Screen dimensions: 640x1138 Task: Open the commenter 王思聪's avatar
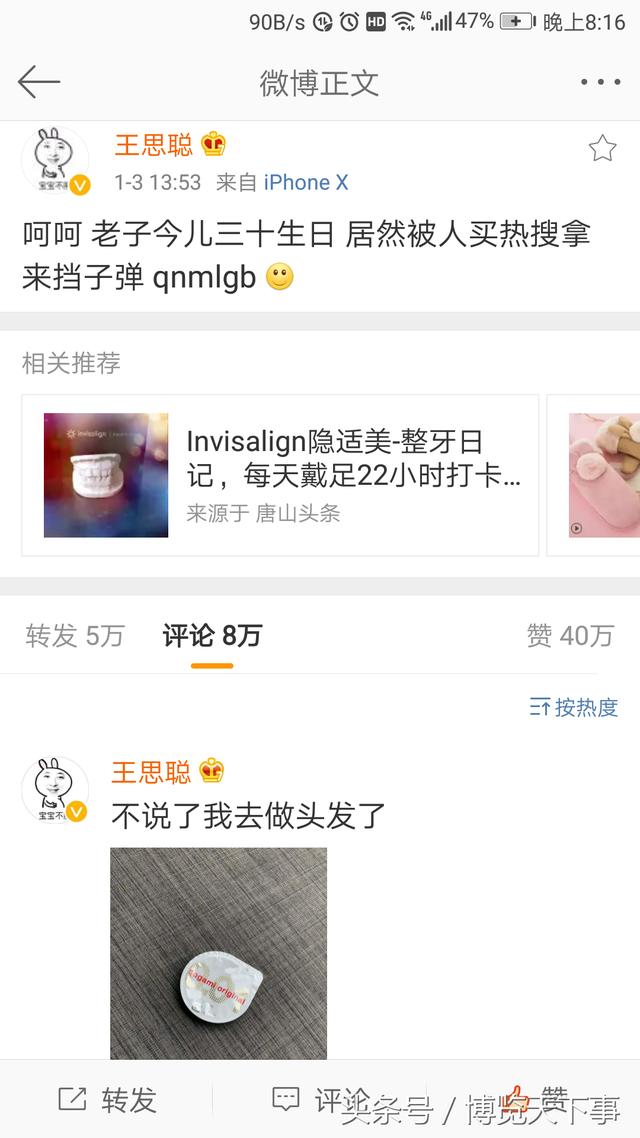pyautogui.click(x=56, y=789)
